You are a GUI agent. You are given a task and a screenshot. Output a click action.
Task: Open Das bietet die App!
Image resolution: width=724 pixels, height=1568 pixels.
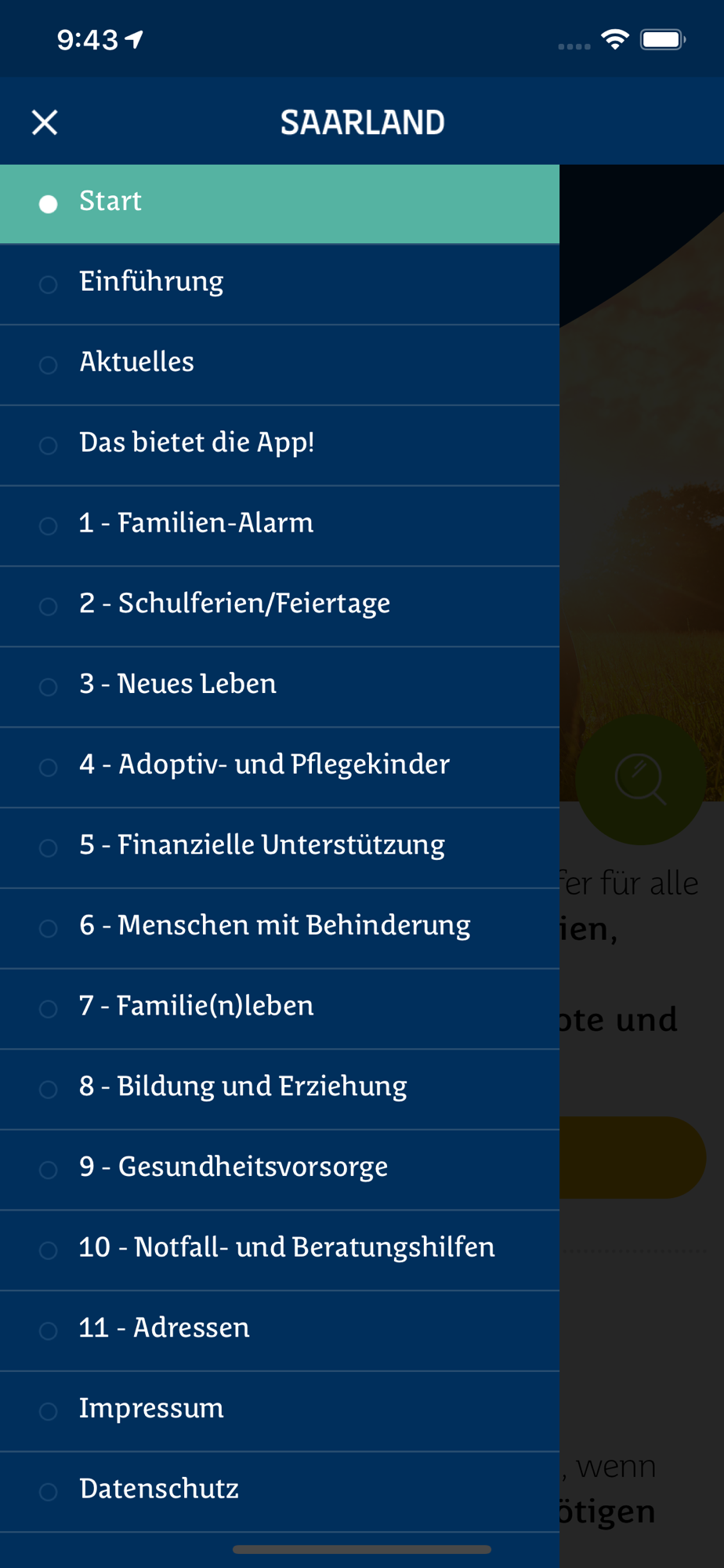click(x=280, y=445)
